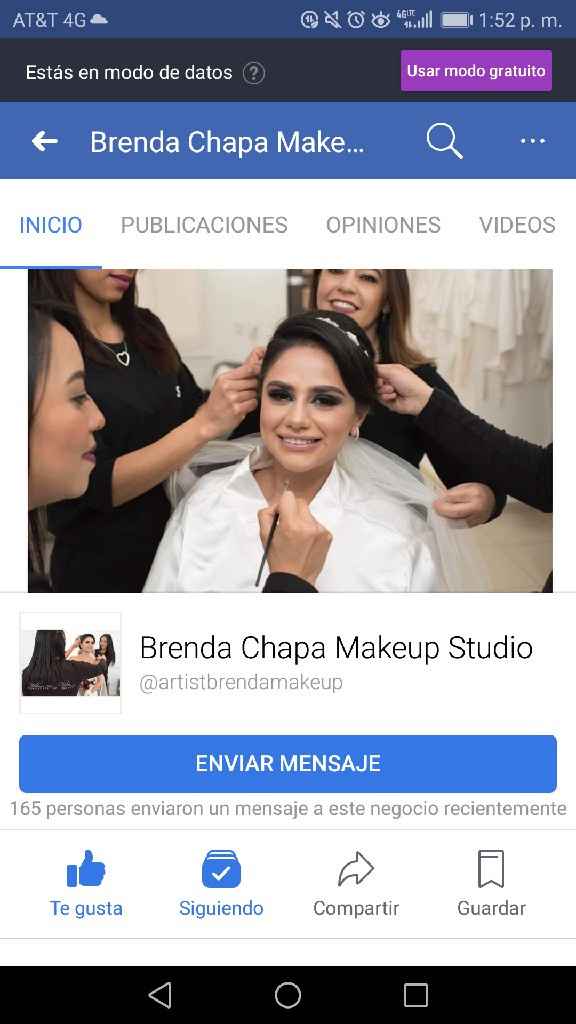Open the three-dot overflow menu
The image size is (576, 1024).
tap(532, 141)
